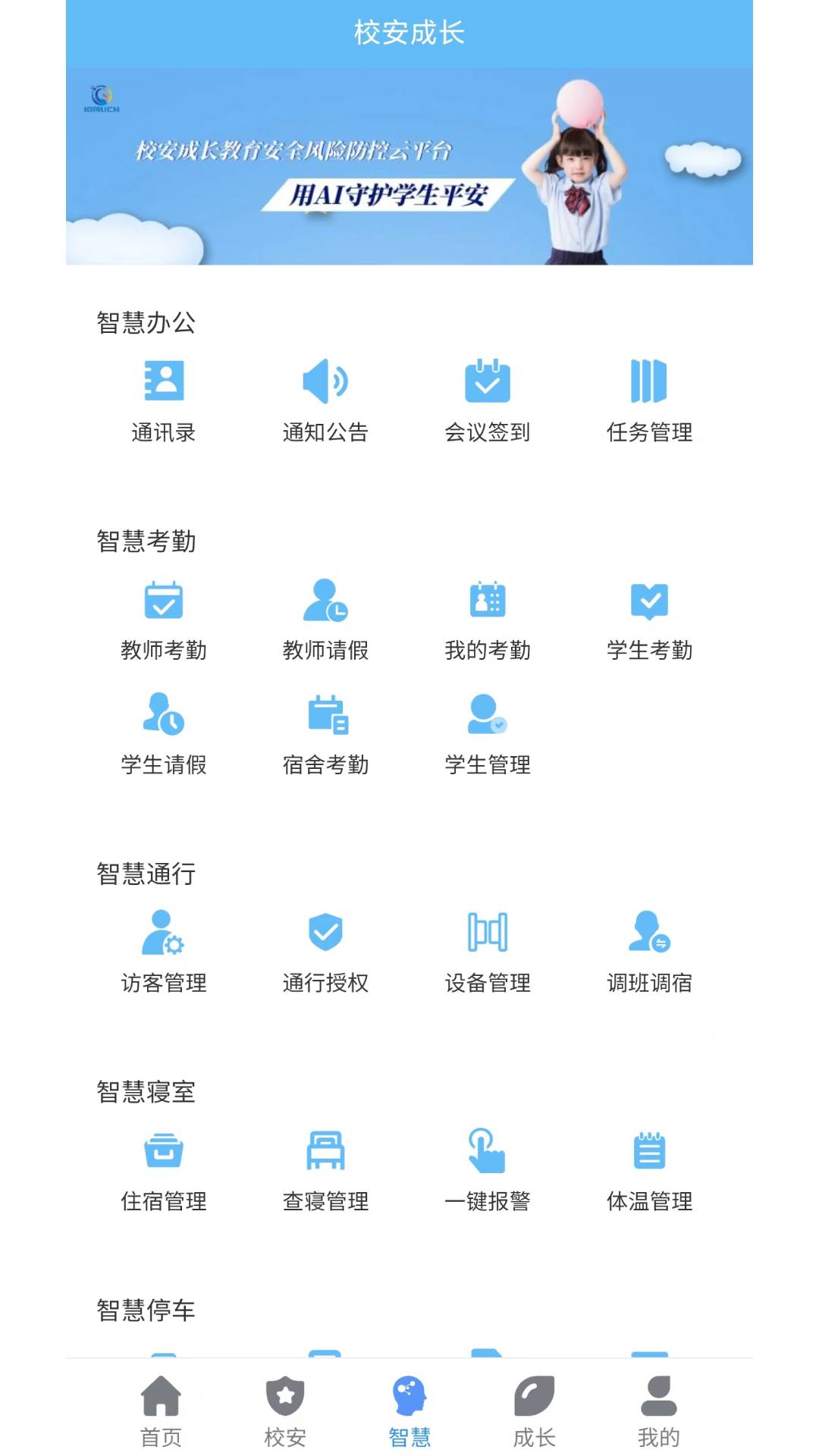Open 调班调宿 class and dorm transfer
The width and height of the screenshot is (819, 1456).
coord(649,951)
